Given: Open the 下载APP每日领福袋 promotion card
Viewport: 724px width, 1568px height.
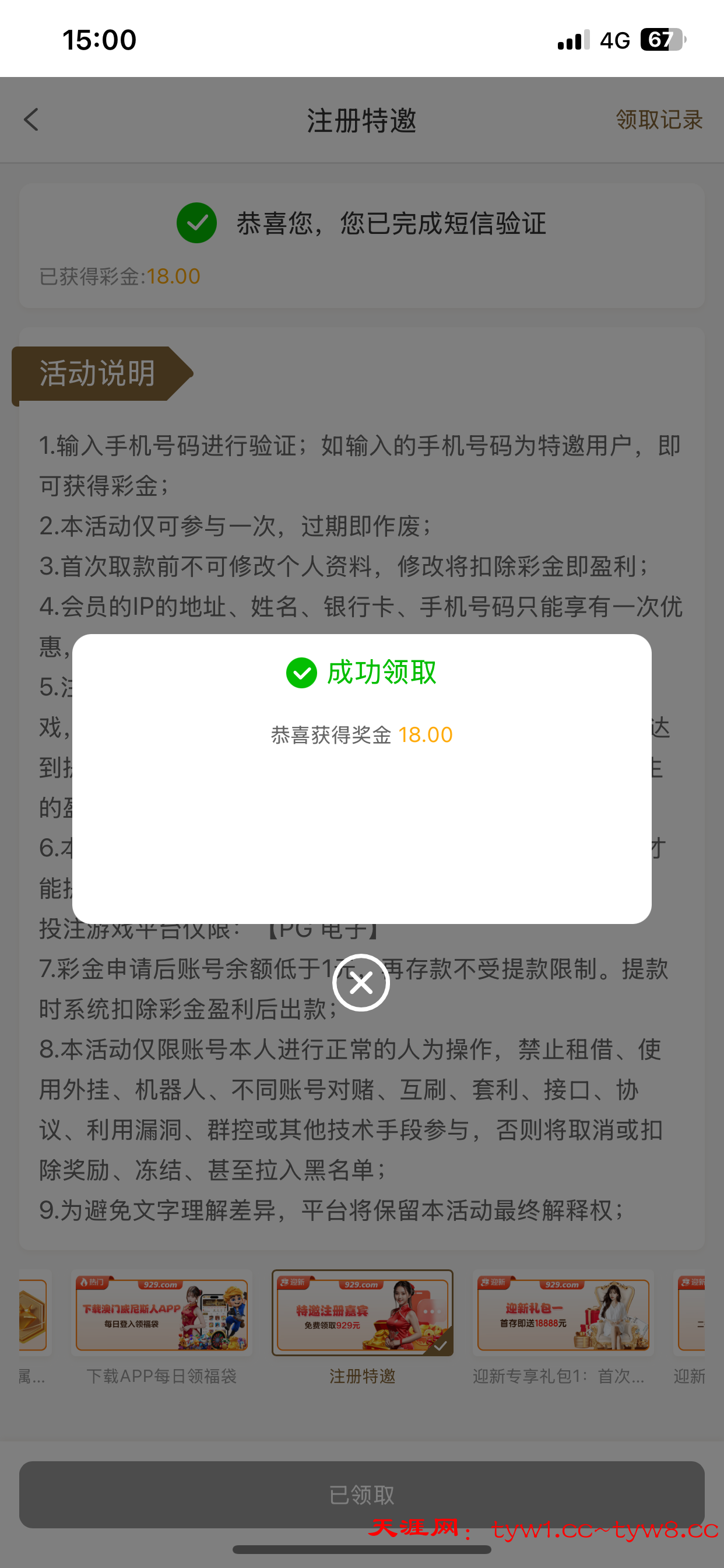Looking at the screenshot, I should click(161, 1314).
